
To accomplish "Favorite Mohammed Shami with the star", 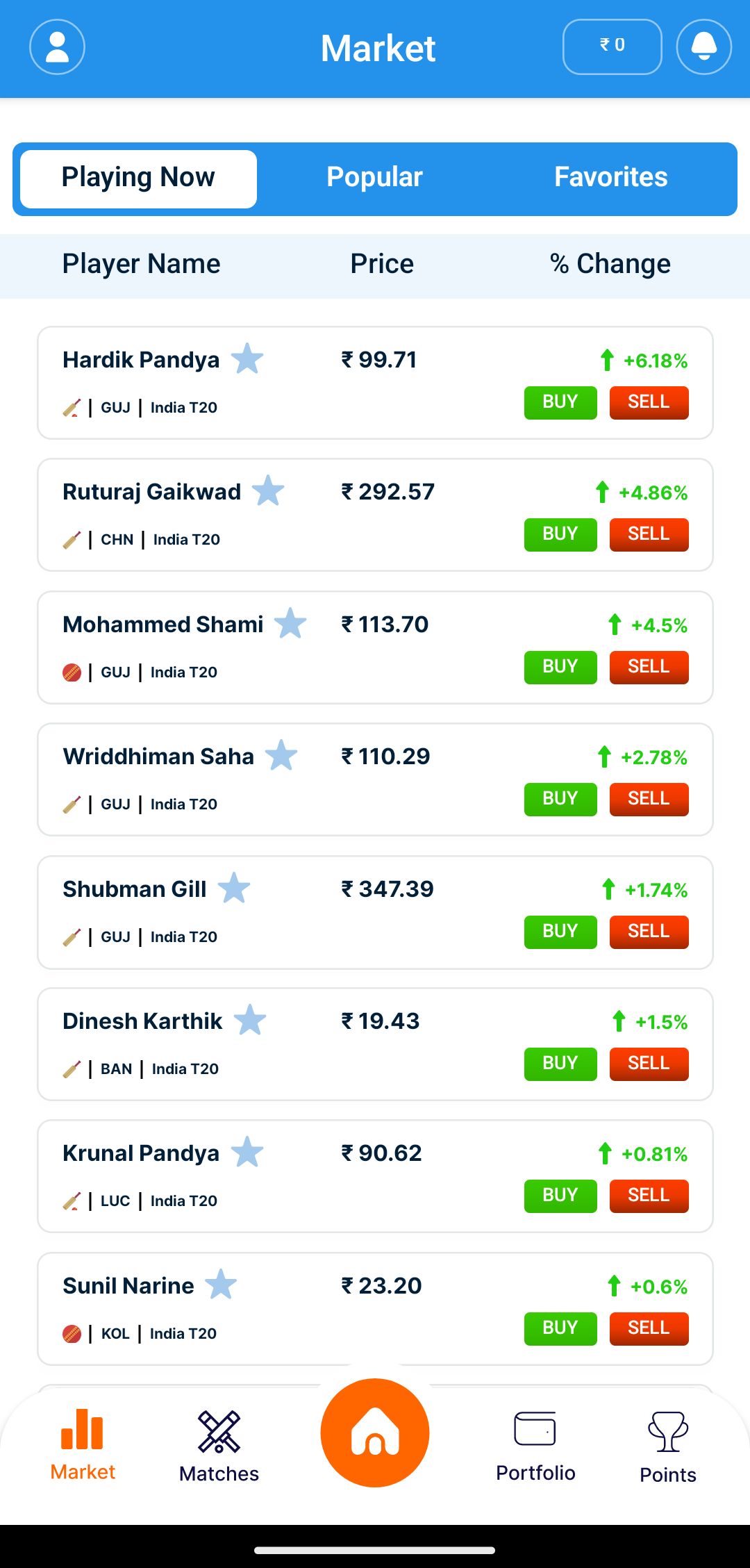I will pyautogui.click(x=290, y=624).
